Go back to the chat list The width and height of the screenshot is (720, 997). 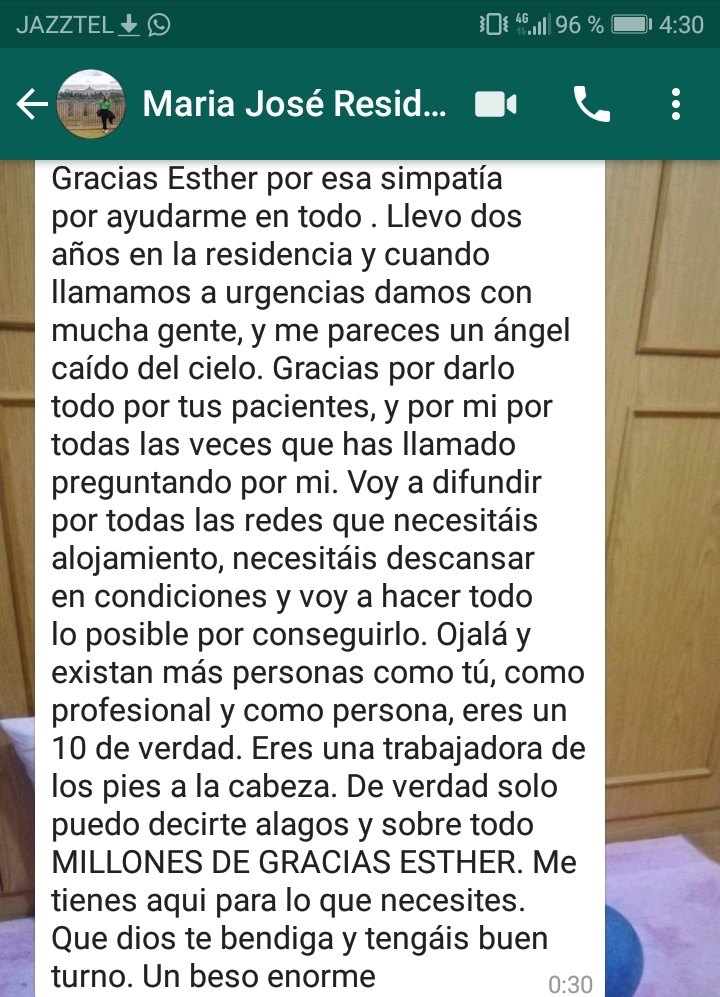tap(32, 104)
